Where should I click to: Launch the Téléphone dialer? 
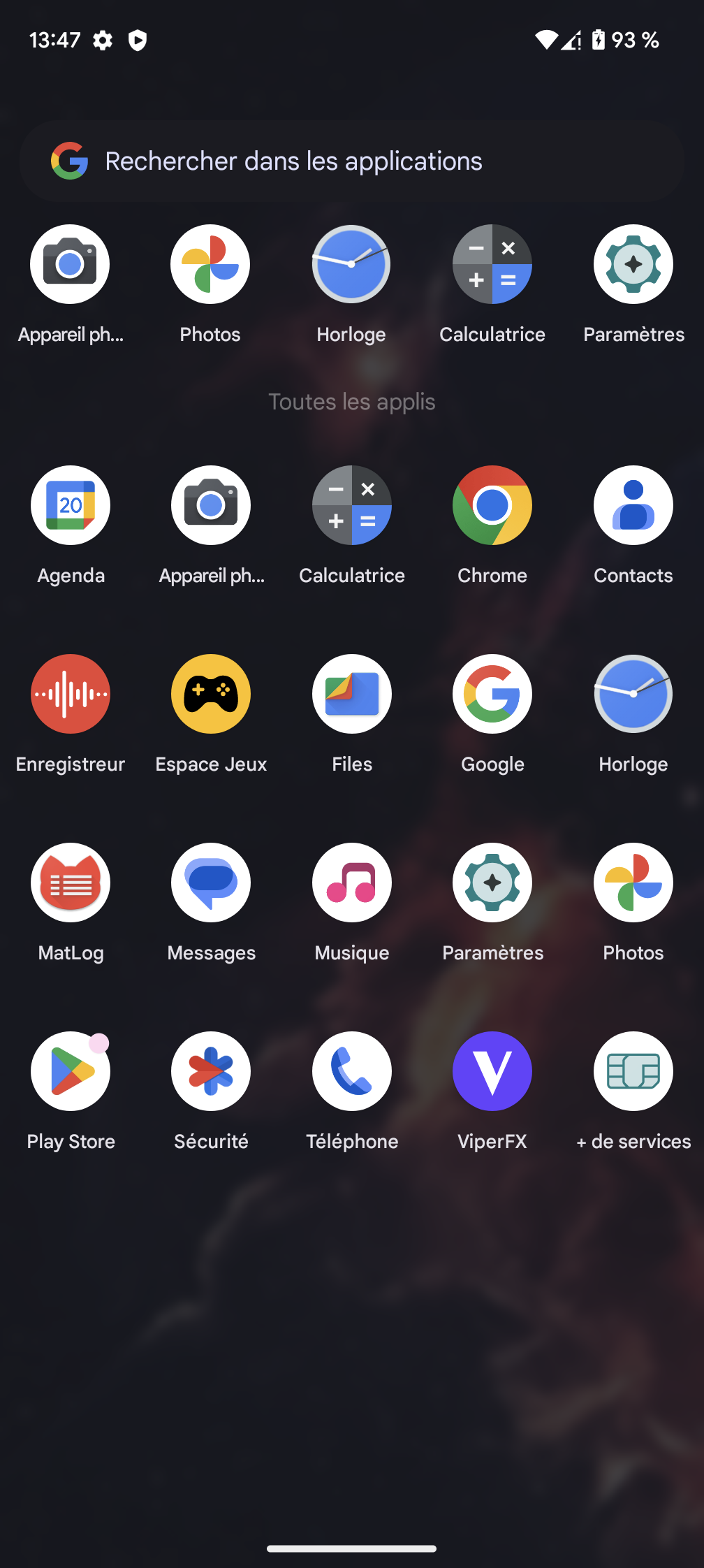(x=352, y=1071)
